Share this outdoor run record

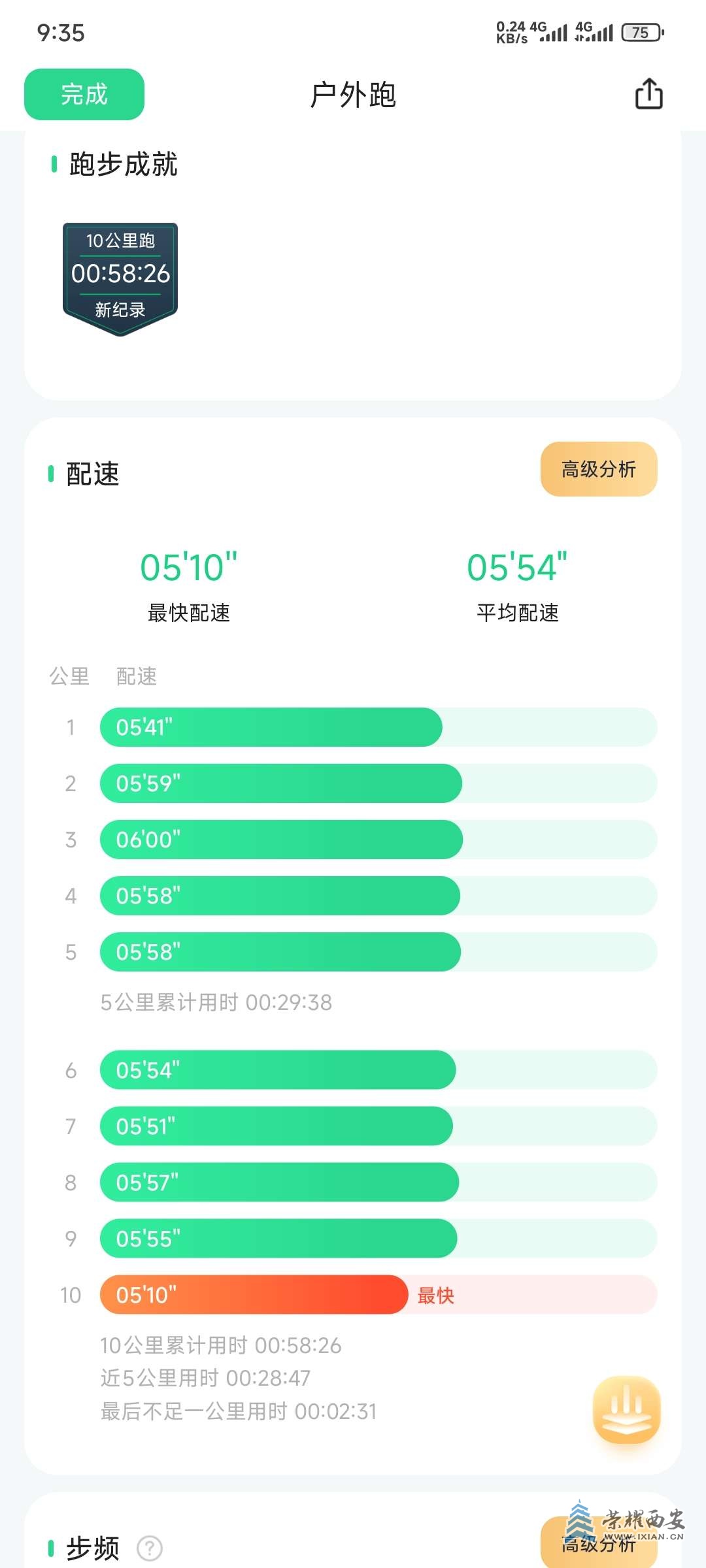pyautogui.click(x=648, y=94)
